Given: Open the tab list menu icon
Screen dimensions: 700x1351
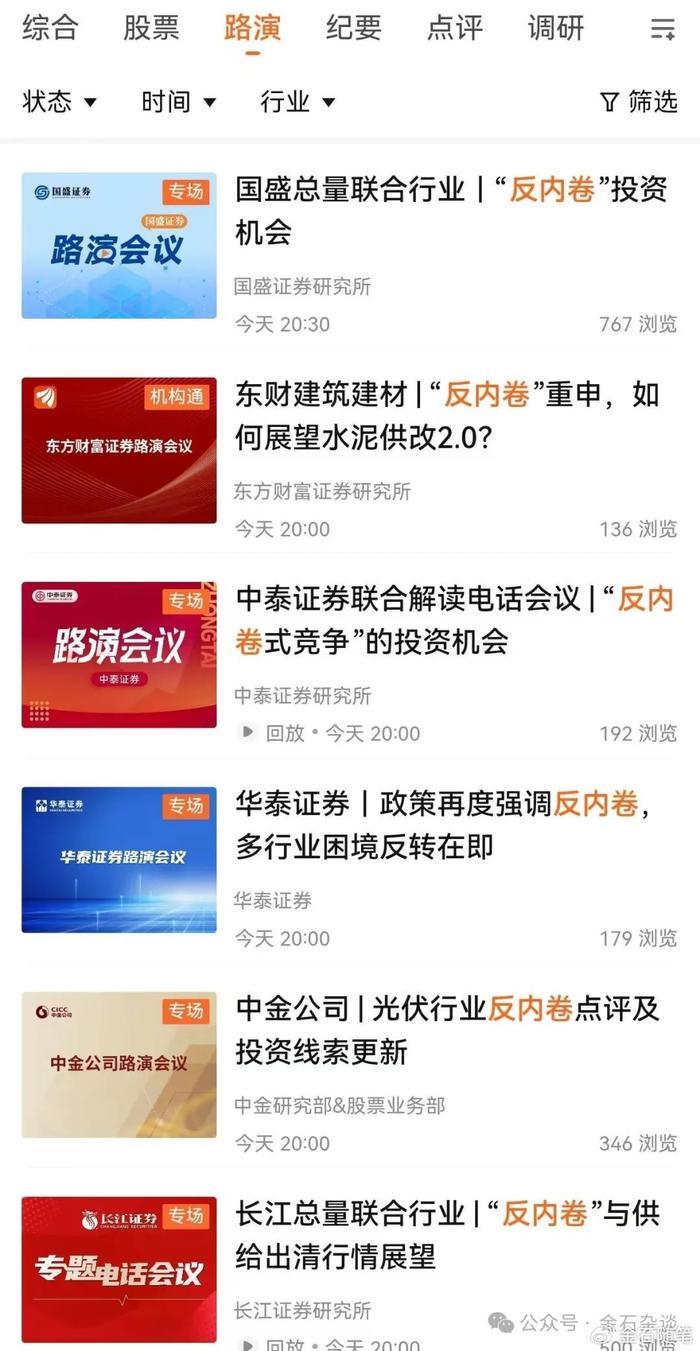Looking at the screenshot, I should click(662, 29).
